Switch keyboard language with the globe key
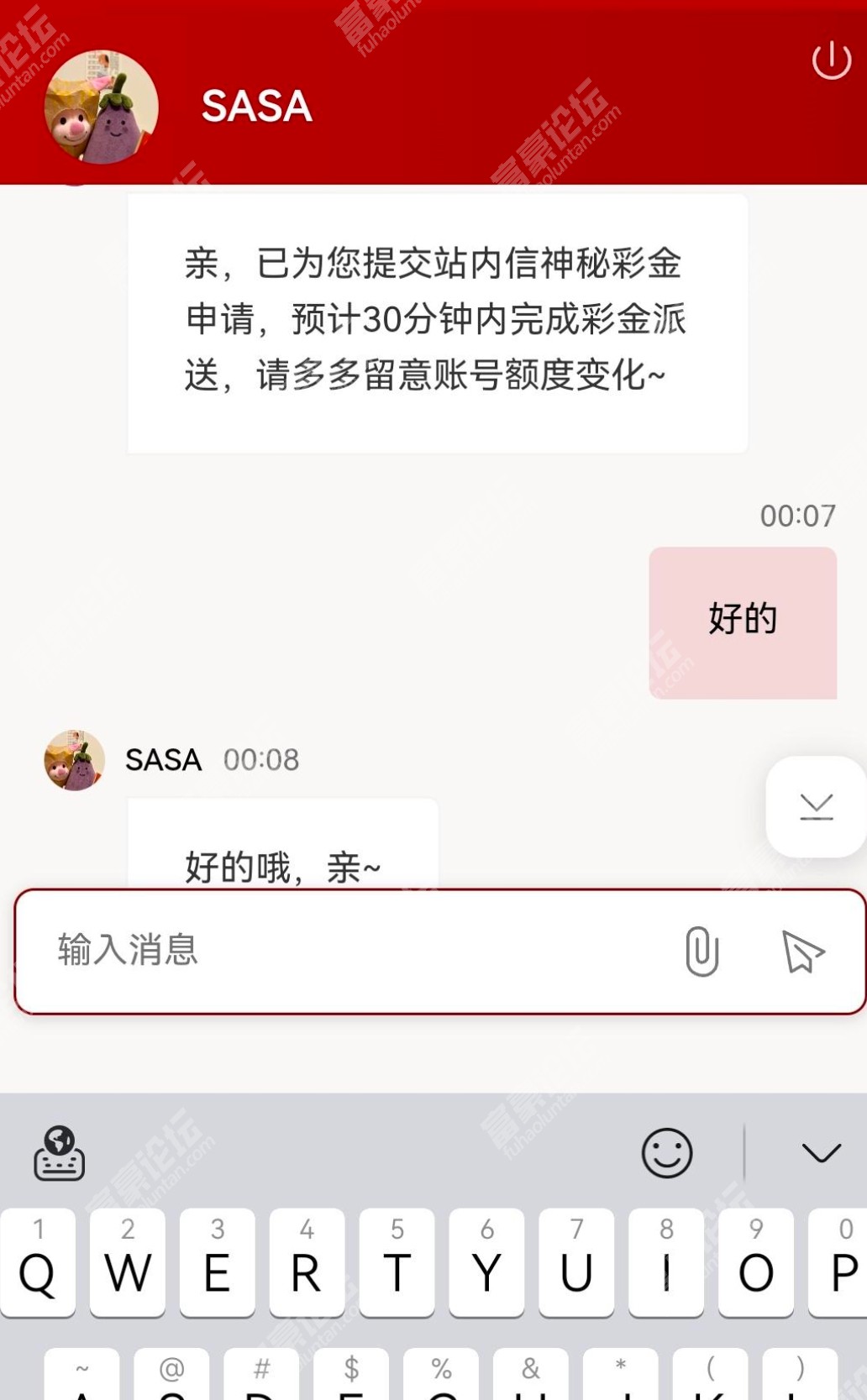The image size is (867, 1400). 59,1153
